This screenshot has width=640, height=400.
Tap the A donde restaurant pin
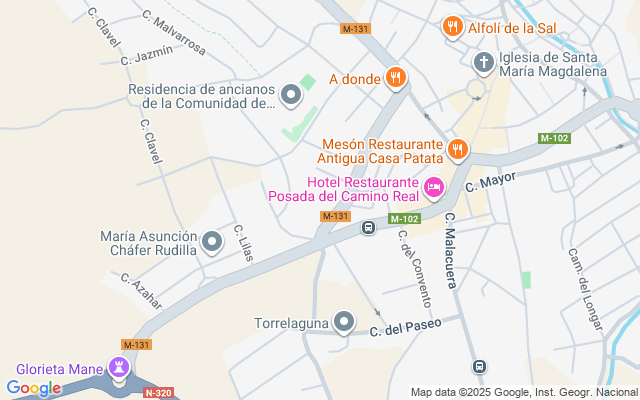[x=396, y=77]
